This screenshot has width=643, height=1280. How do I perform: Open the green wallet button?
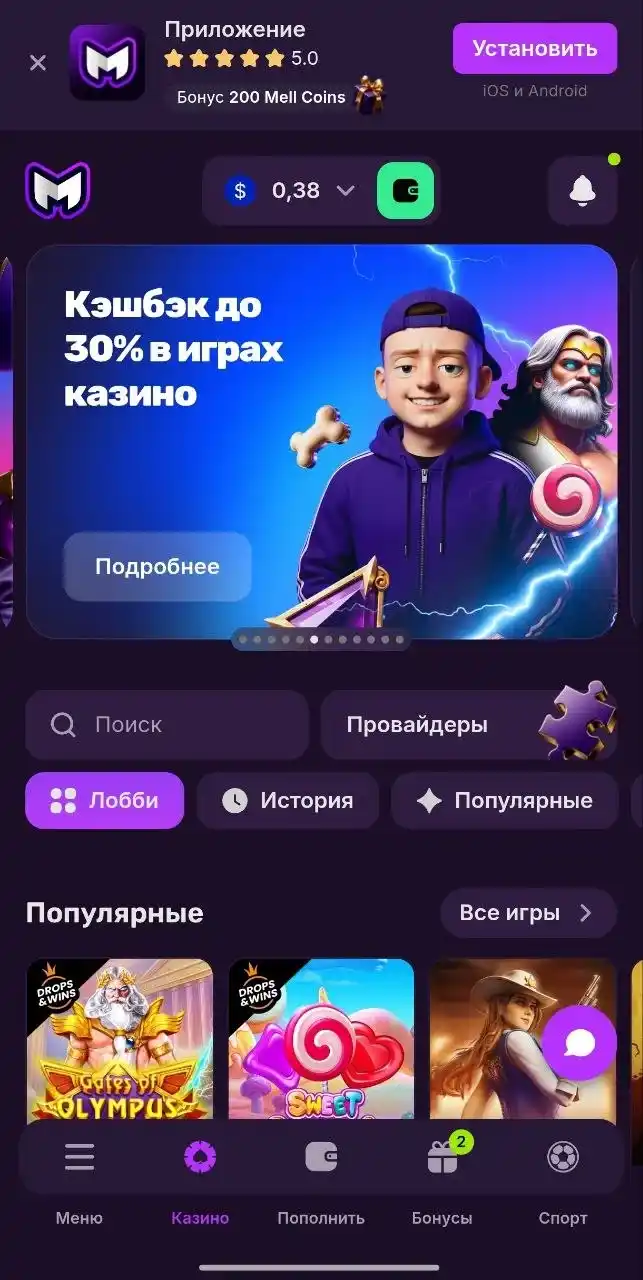click(x=405, y=191)
